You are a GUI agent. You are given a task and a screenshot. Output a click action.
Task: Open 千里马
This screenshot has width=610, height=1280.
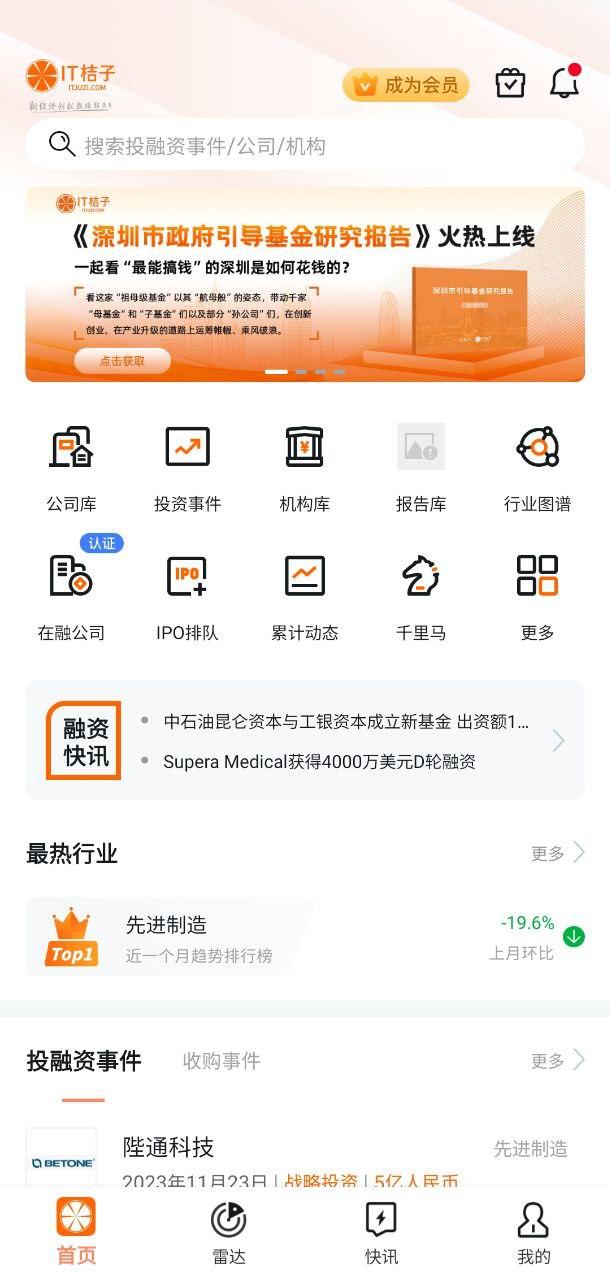(420, 594)
